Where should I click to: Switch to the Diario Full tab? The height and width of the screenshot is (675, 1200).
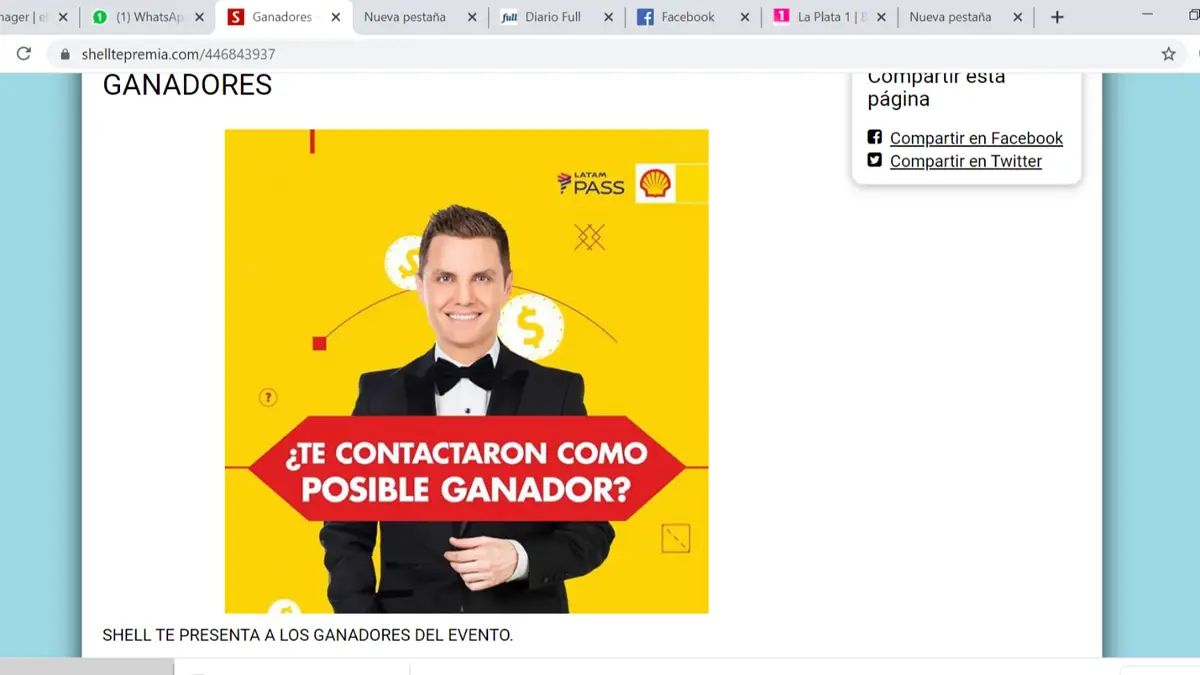[555, 17]
